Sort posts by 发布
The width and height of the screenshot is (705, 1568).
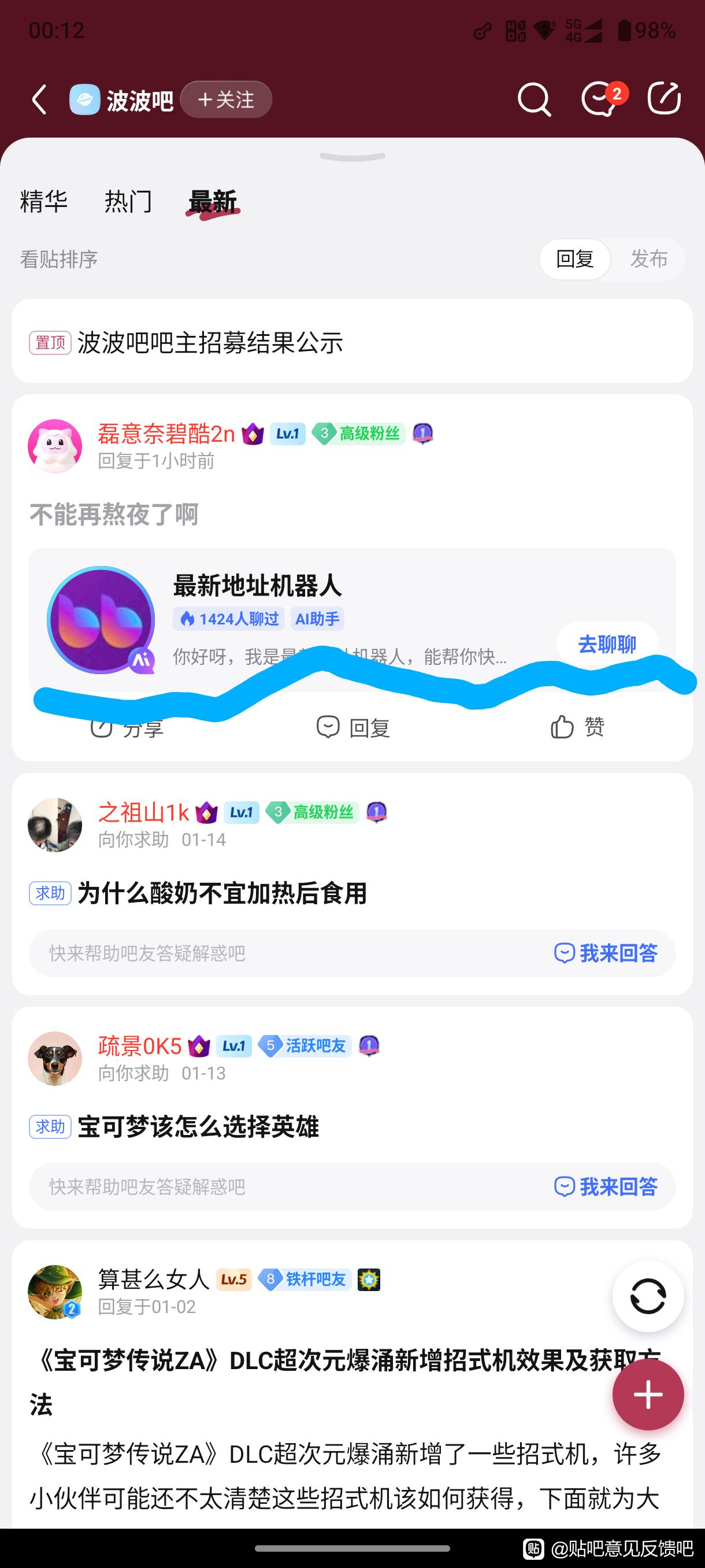[x=648, y=259]
